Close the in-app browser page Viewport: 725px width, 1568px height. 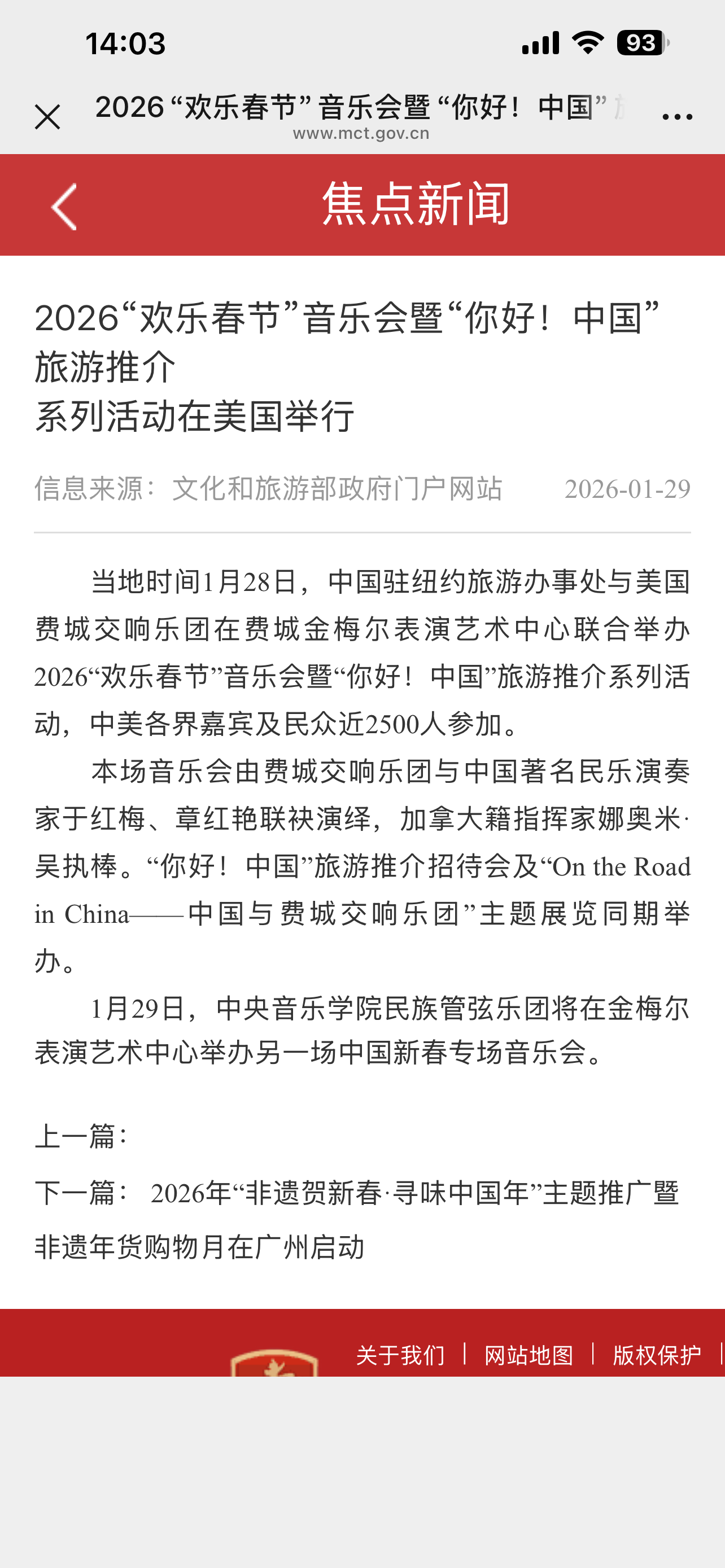(47, 116)
